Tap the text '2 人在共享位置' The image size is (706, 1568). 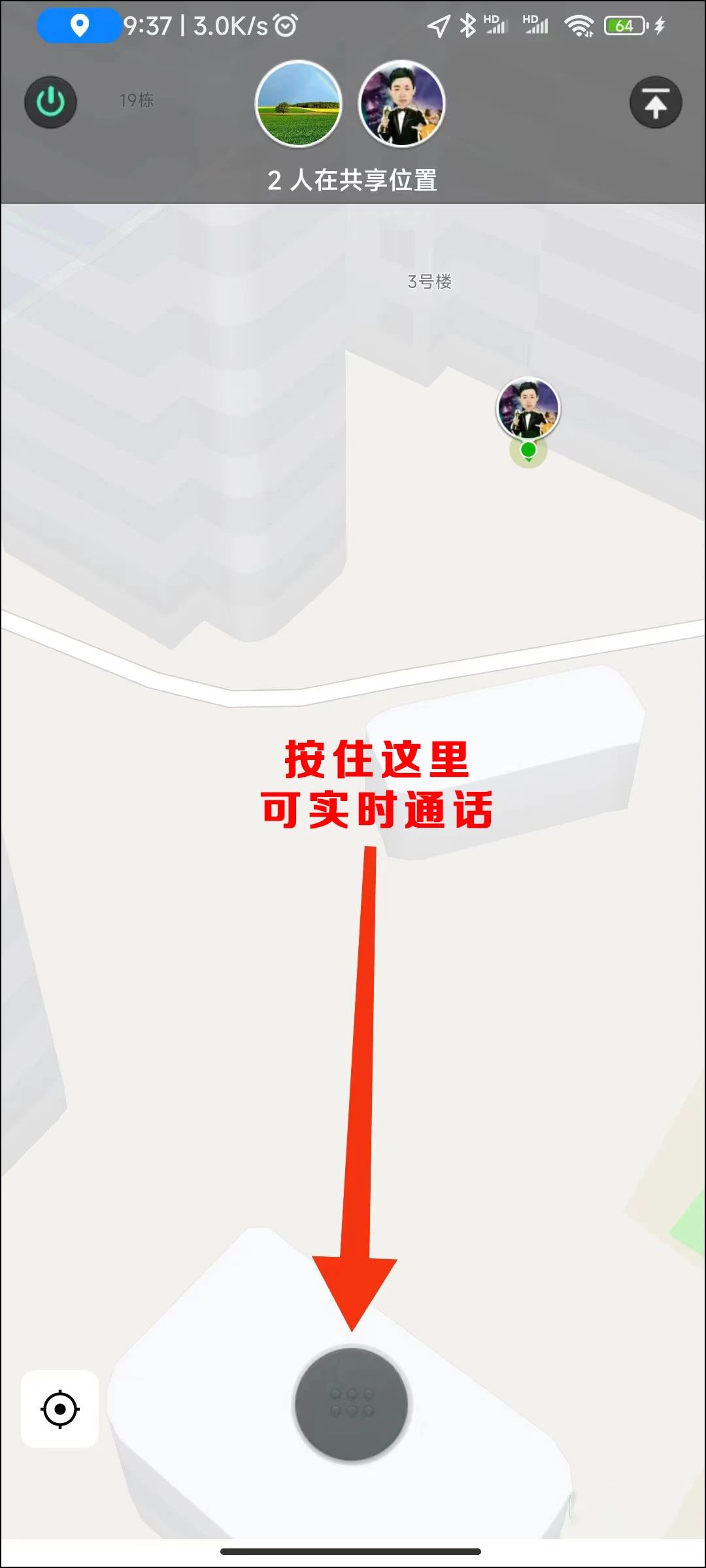353,180
